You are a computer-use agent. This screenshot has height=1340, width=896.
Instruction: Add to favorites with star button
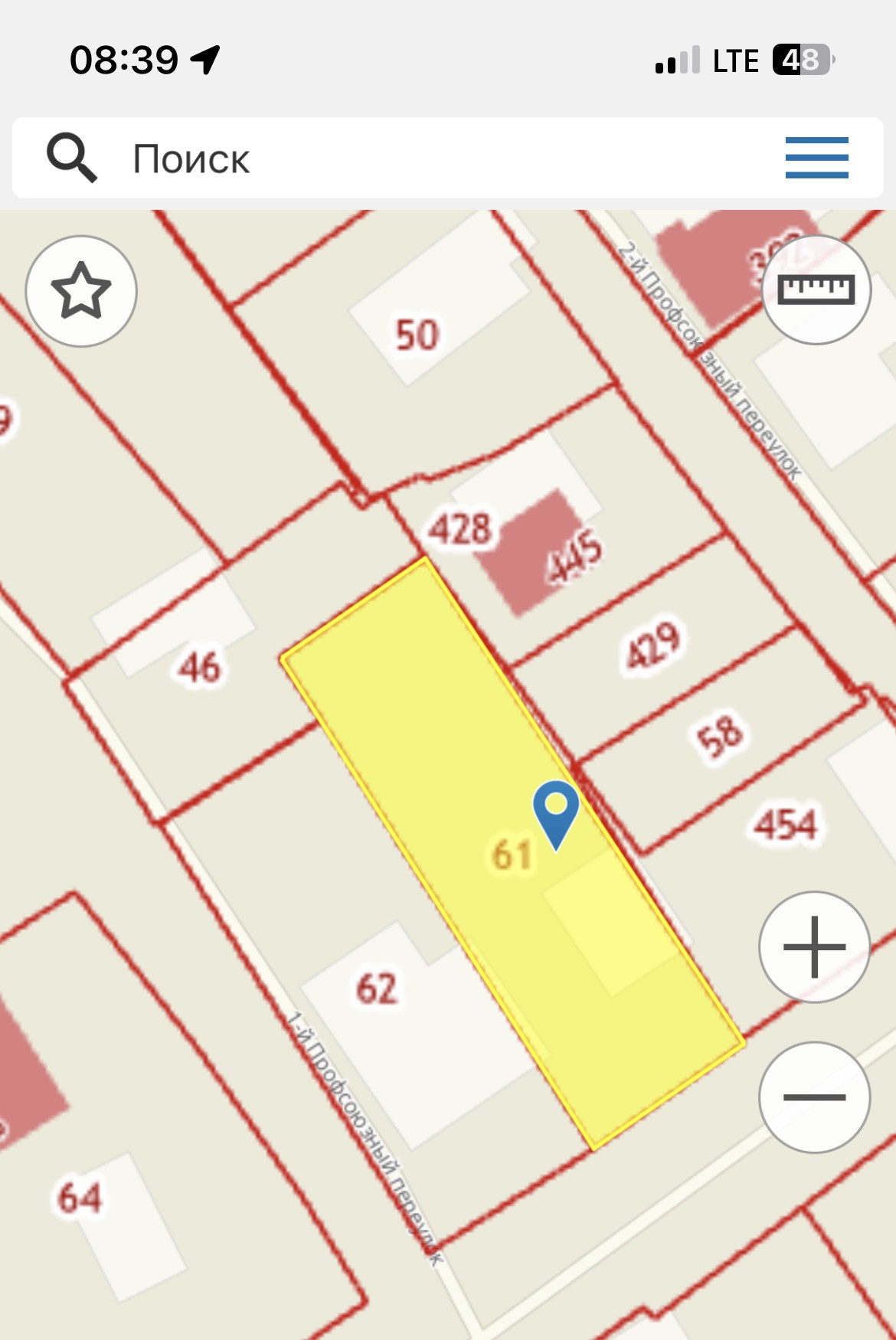pos(81,291)
